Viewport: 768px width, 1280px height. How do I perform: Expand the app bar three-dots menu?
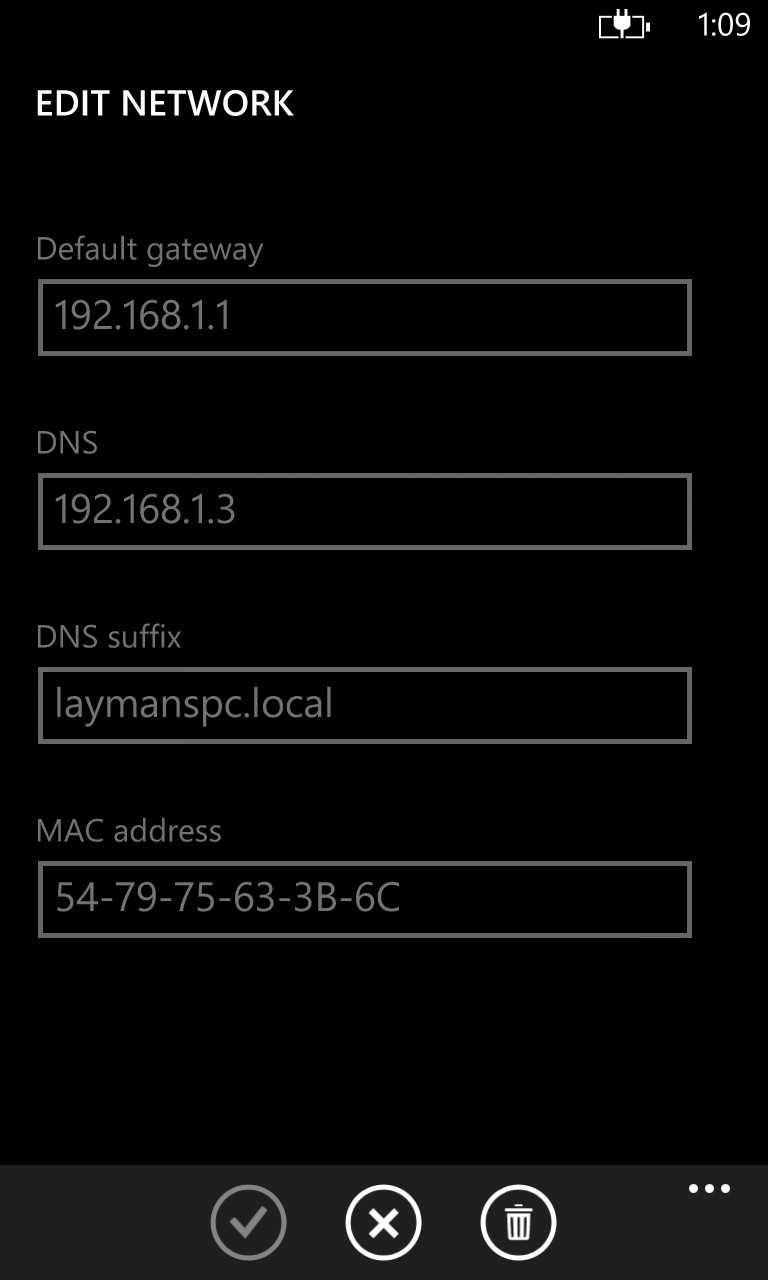(x=710, y=1189)
